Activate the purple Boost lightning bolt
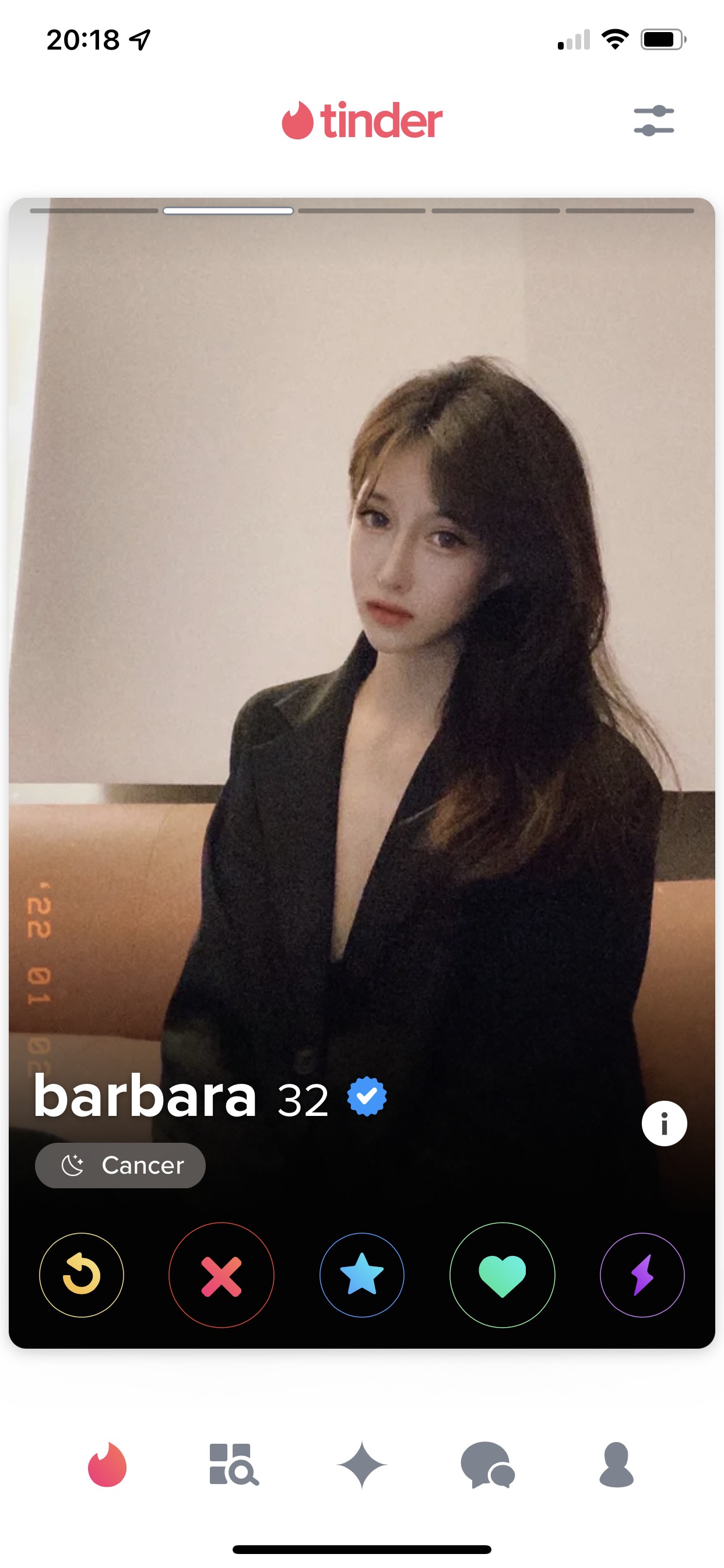724x1568 pixels. (x=642, y=1275)
